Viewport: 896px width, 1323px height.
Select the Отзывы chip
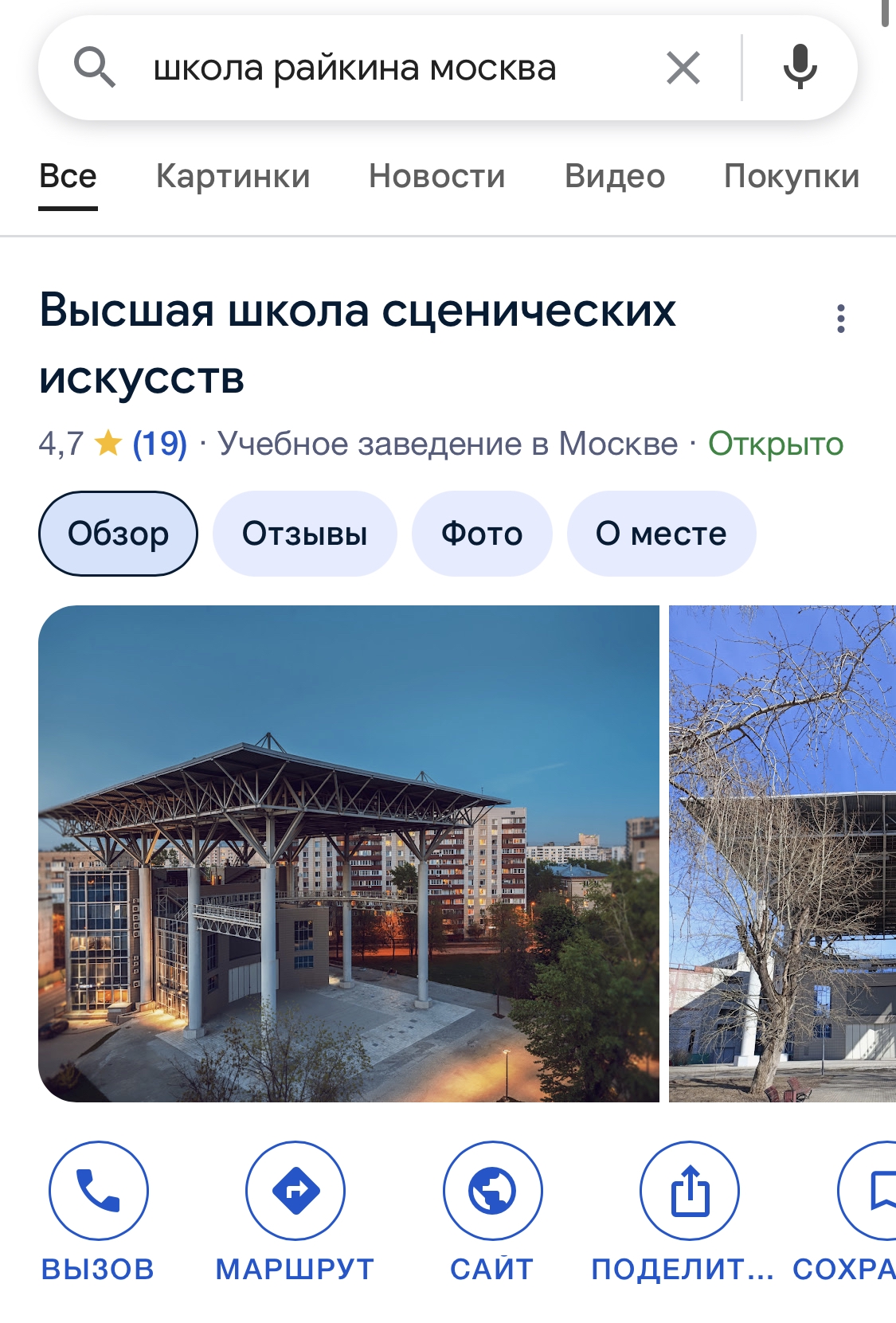coord(304,534)
